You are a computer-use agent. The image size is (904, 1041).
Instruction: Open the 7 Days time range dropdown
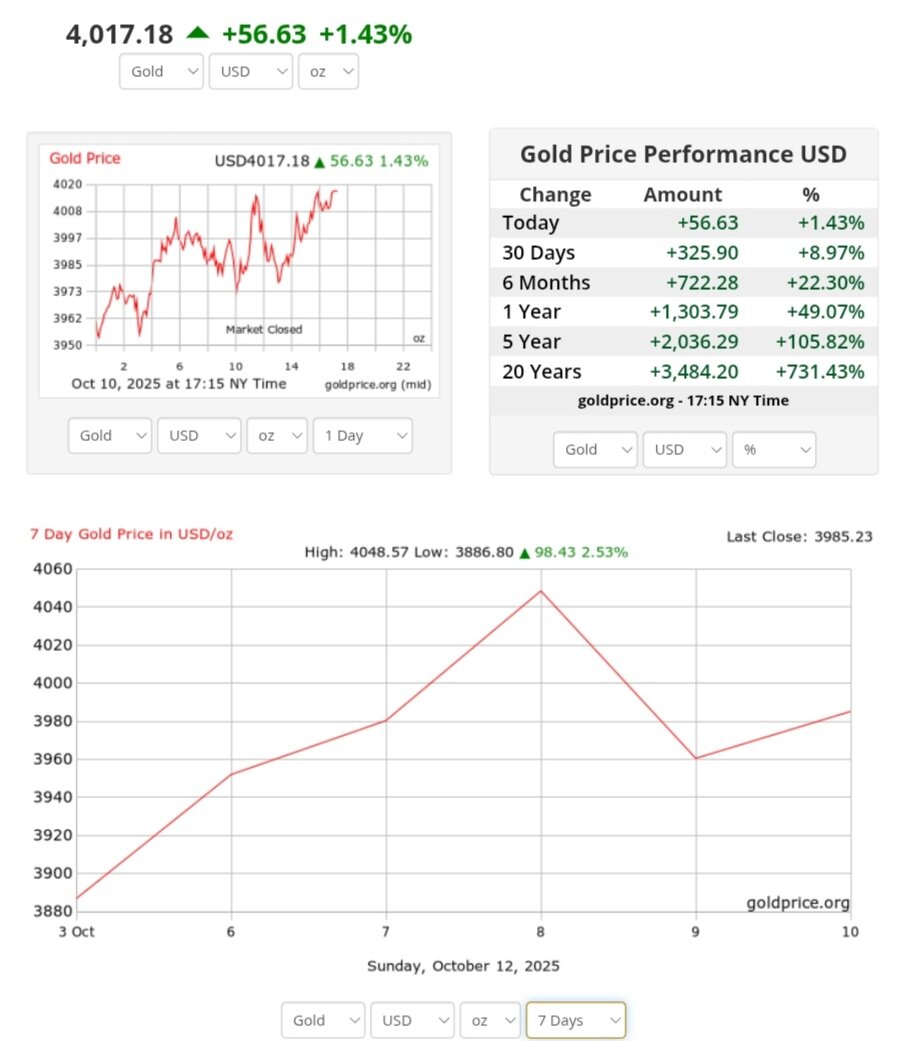[x=575, y=1020]
